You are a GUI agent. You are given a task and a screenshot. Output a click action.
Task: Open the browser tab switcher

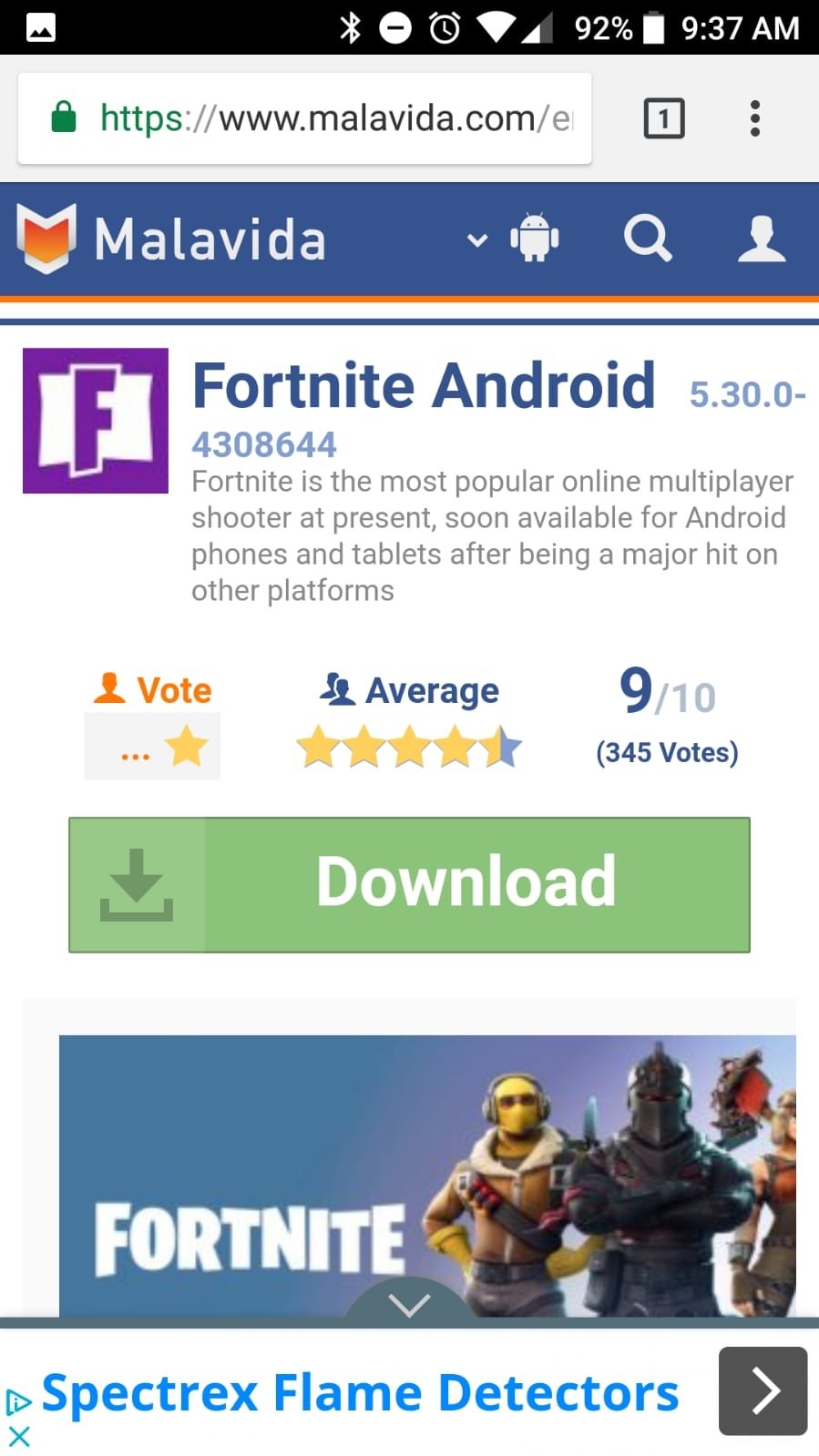coord(664,118)
